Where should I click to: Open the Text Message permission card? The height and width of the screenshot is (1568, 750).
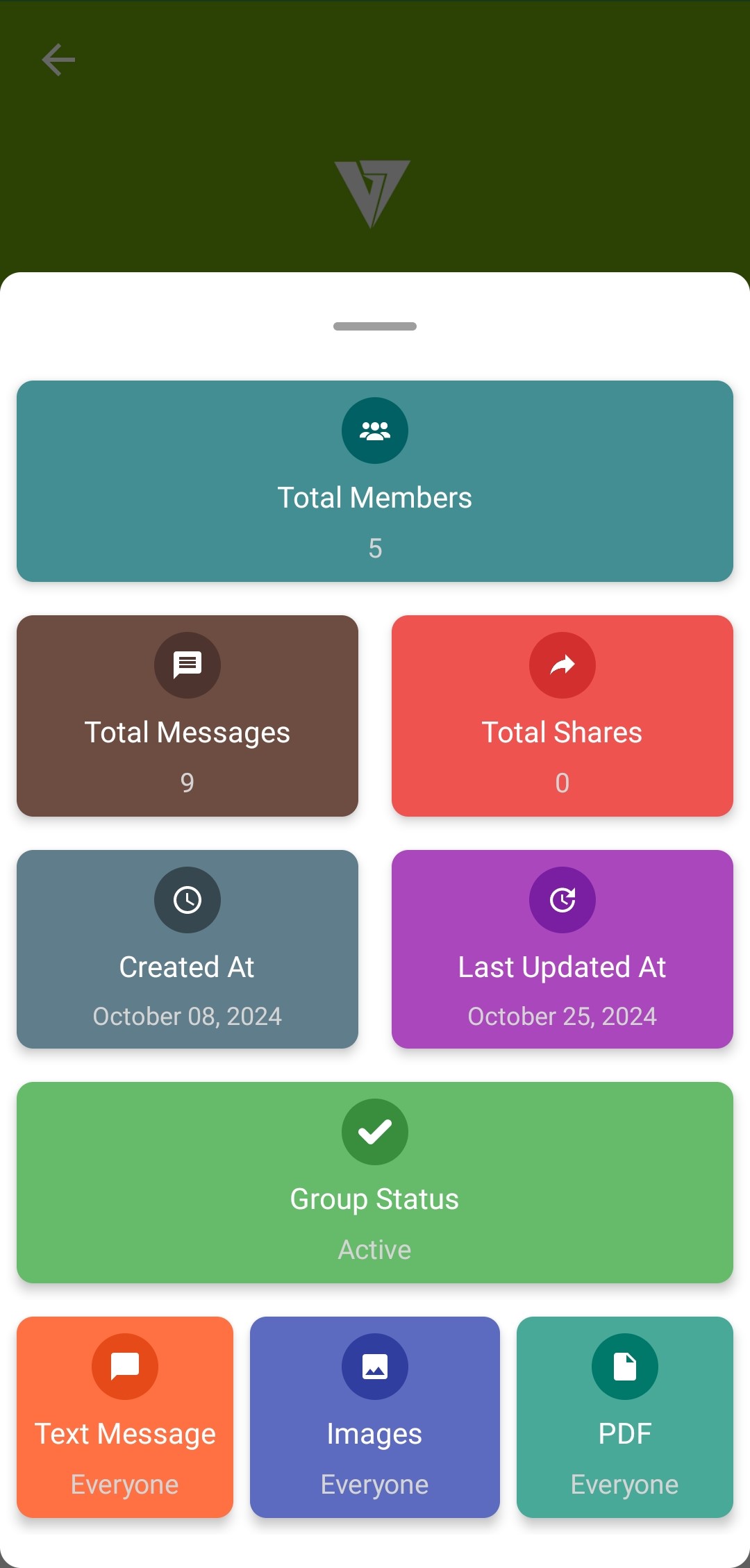125,1417
